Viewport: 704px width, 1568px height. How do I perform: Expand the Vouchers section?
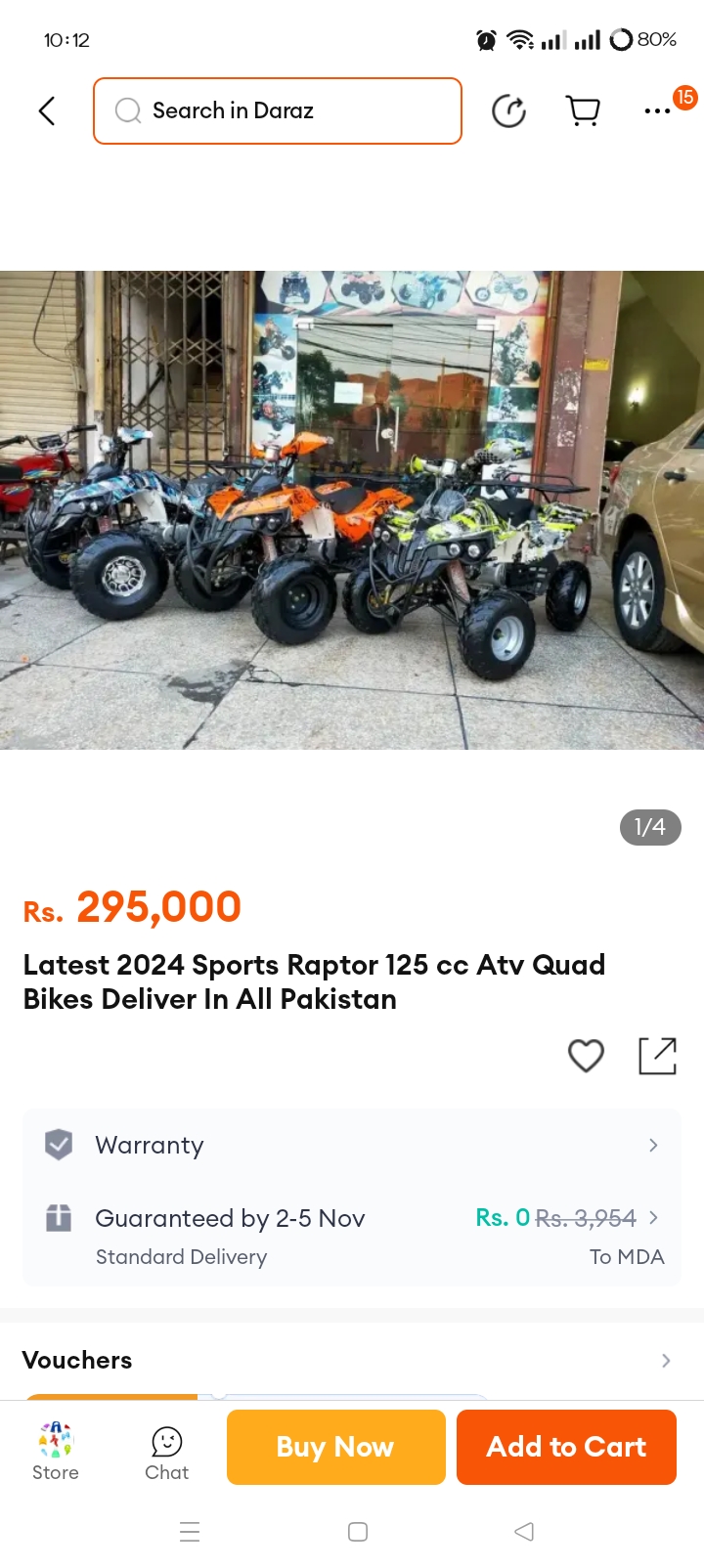point(352,1360)
